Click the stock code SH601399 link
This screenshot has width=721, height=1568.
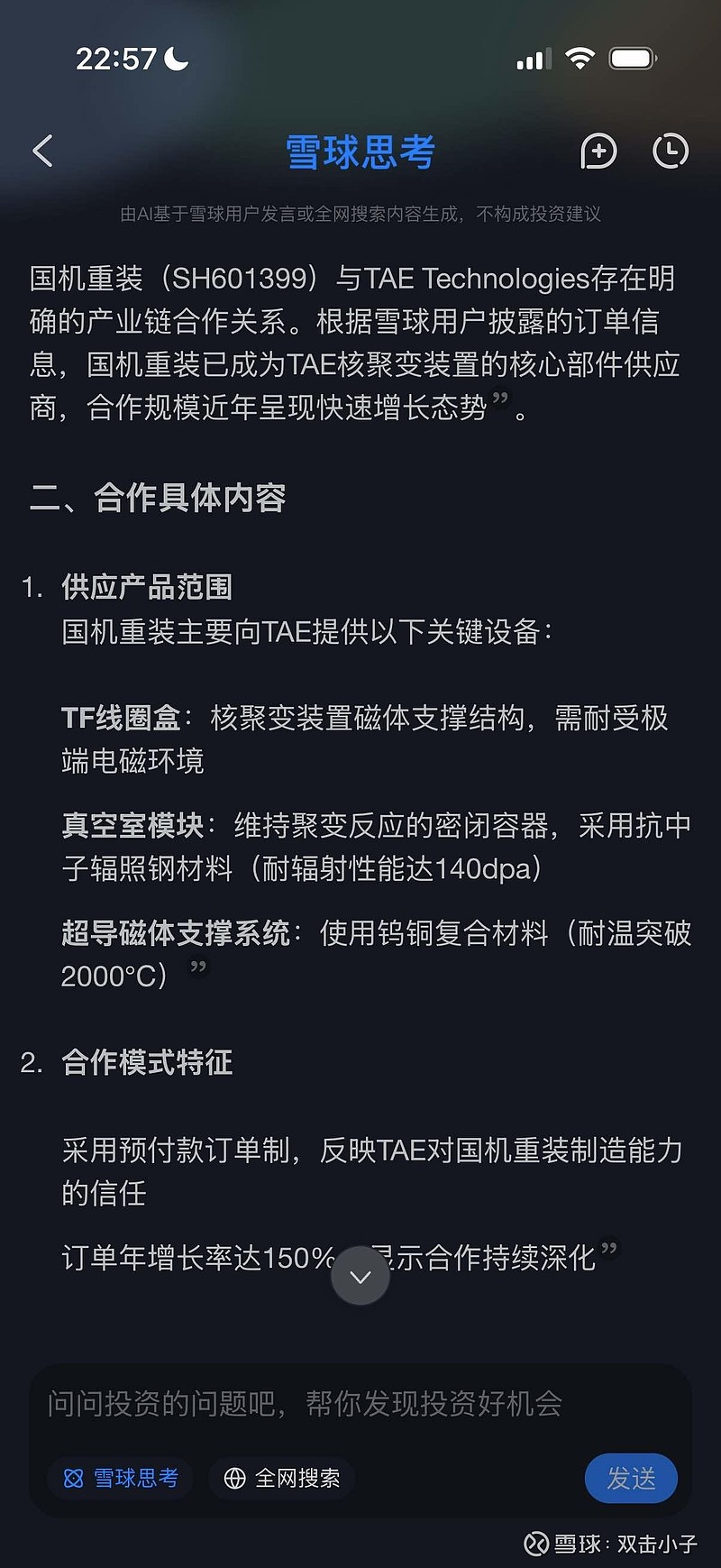(x=233, y=277)
